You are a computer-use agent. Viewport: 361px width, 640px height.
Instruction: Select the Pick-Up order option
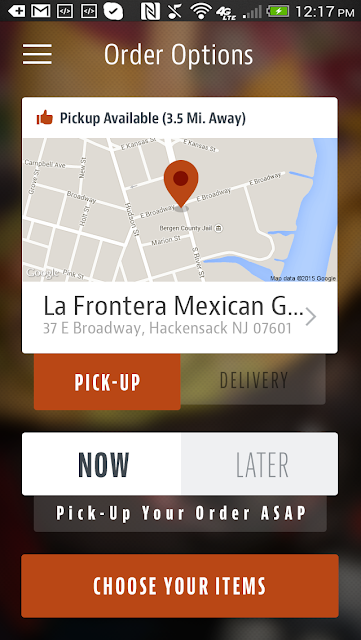coord(107,382)
